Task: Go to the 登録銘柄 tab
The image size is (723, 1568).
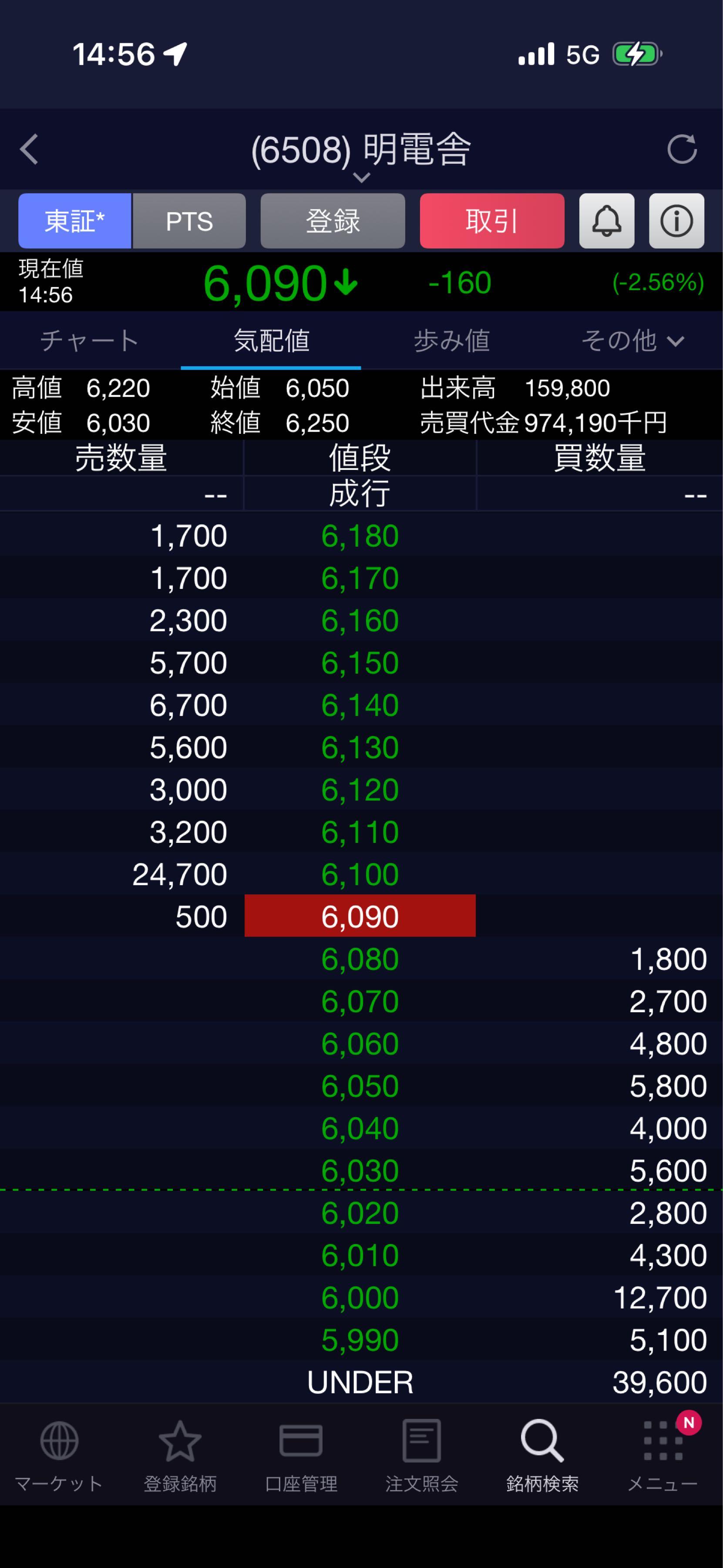Action: pos(180,1455)
